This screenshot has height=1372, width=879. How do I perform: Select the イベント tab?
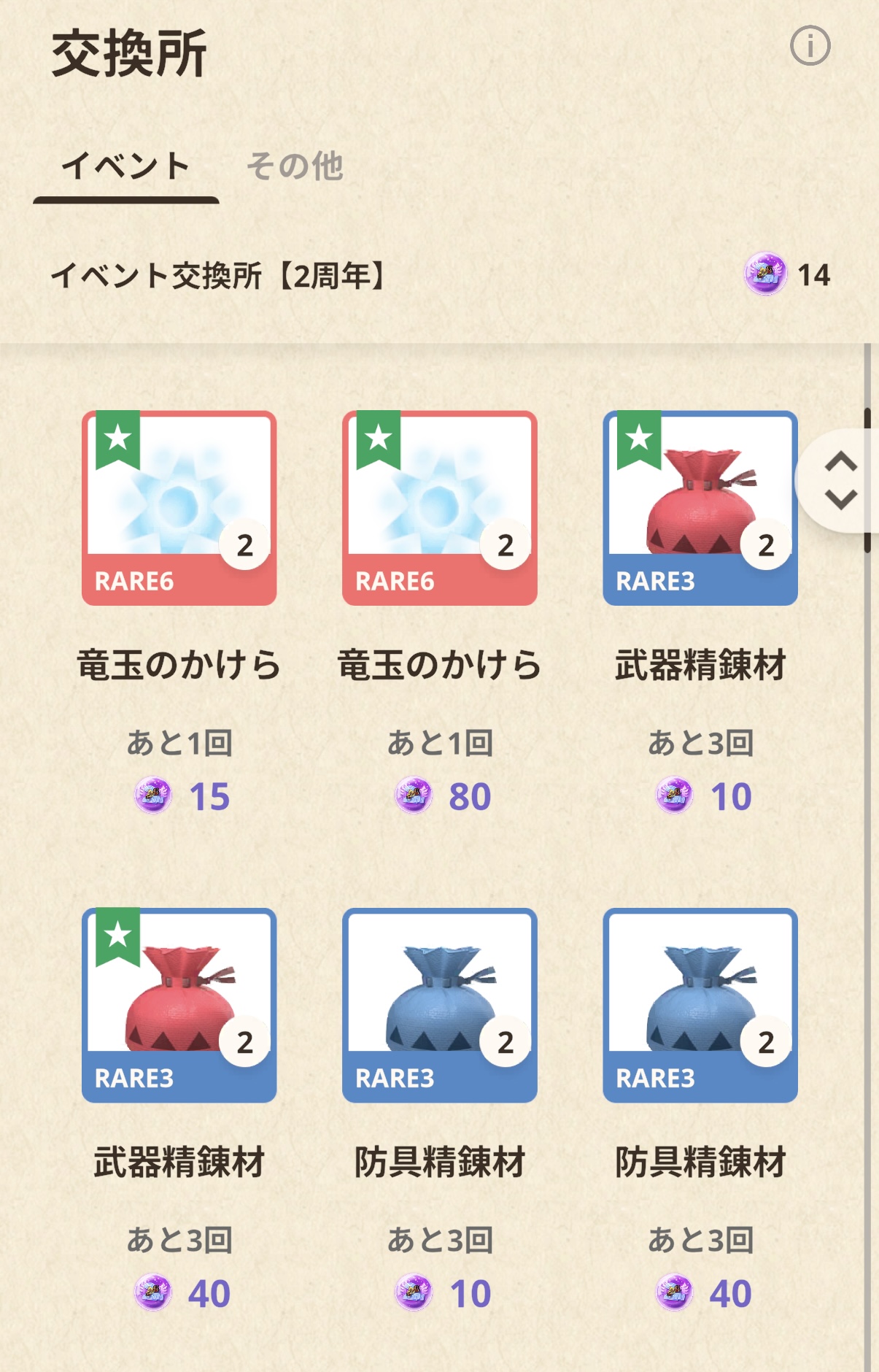[125, 166]
